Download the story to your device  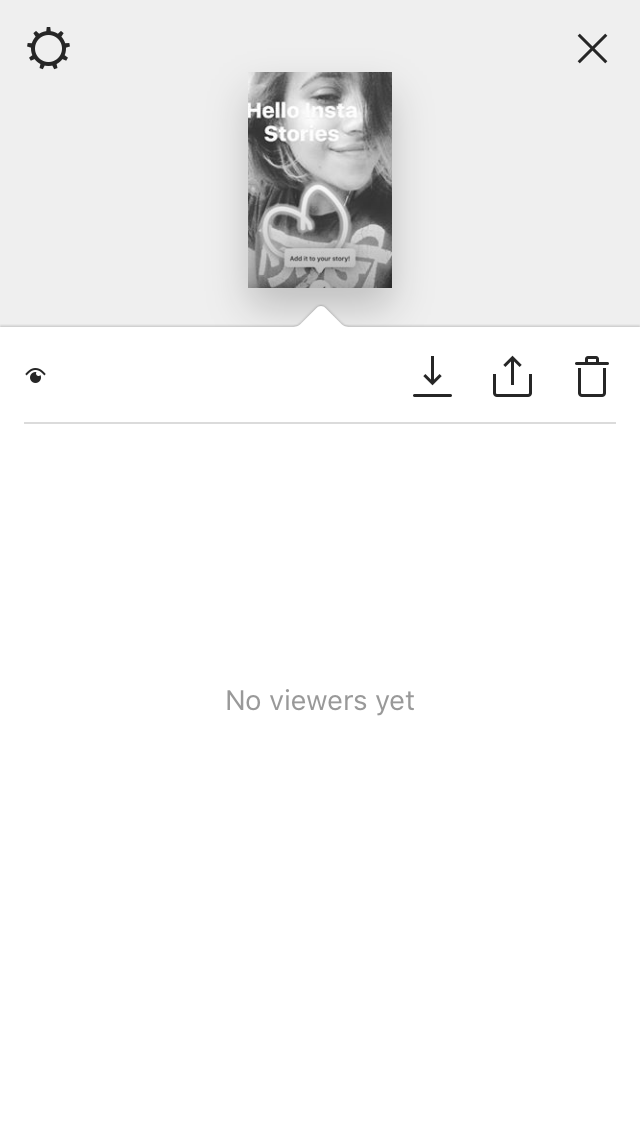point(432,377)
